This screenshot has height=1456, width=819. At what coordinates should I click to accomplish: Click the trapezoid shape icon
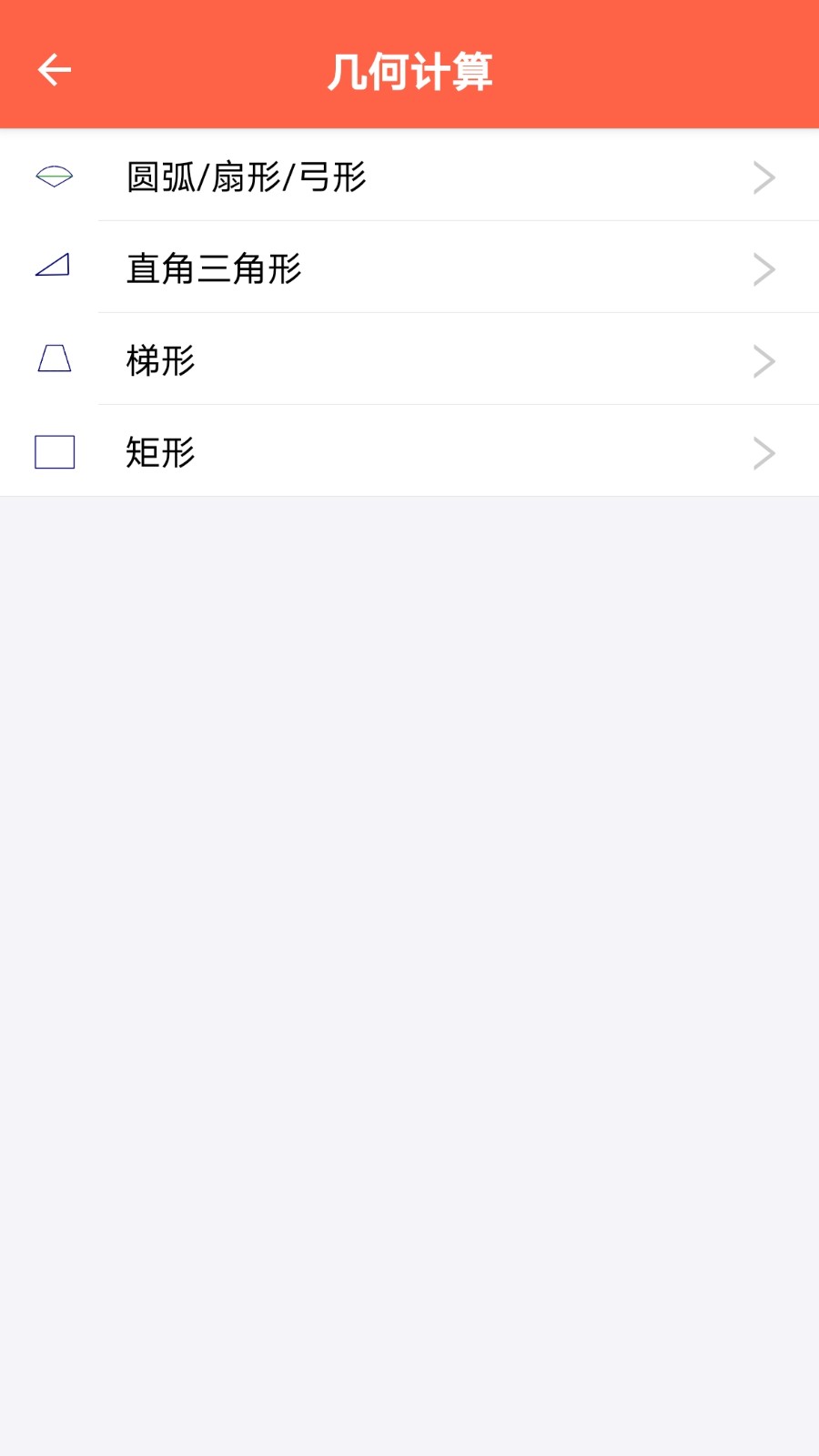point(56,359)
